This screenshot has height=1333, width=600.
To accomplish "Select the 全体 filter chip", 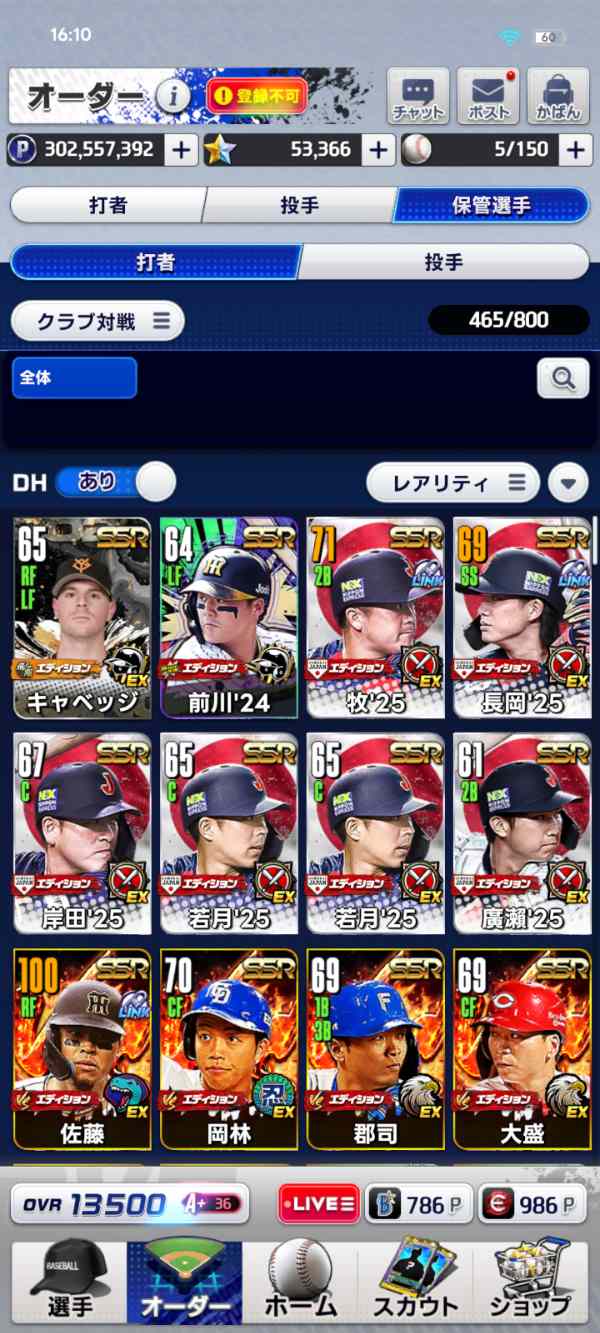I will coord(74,378).
